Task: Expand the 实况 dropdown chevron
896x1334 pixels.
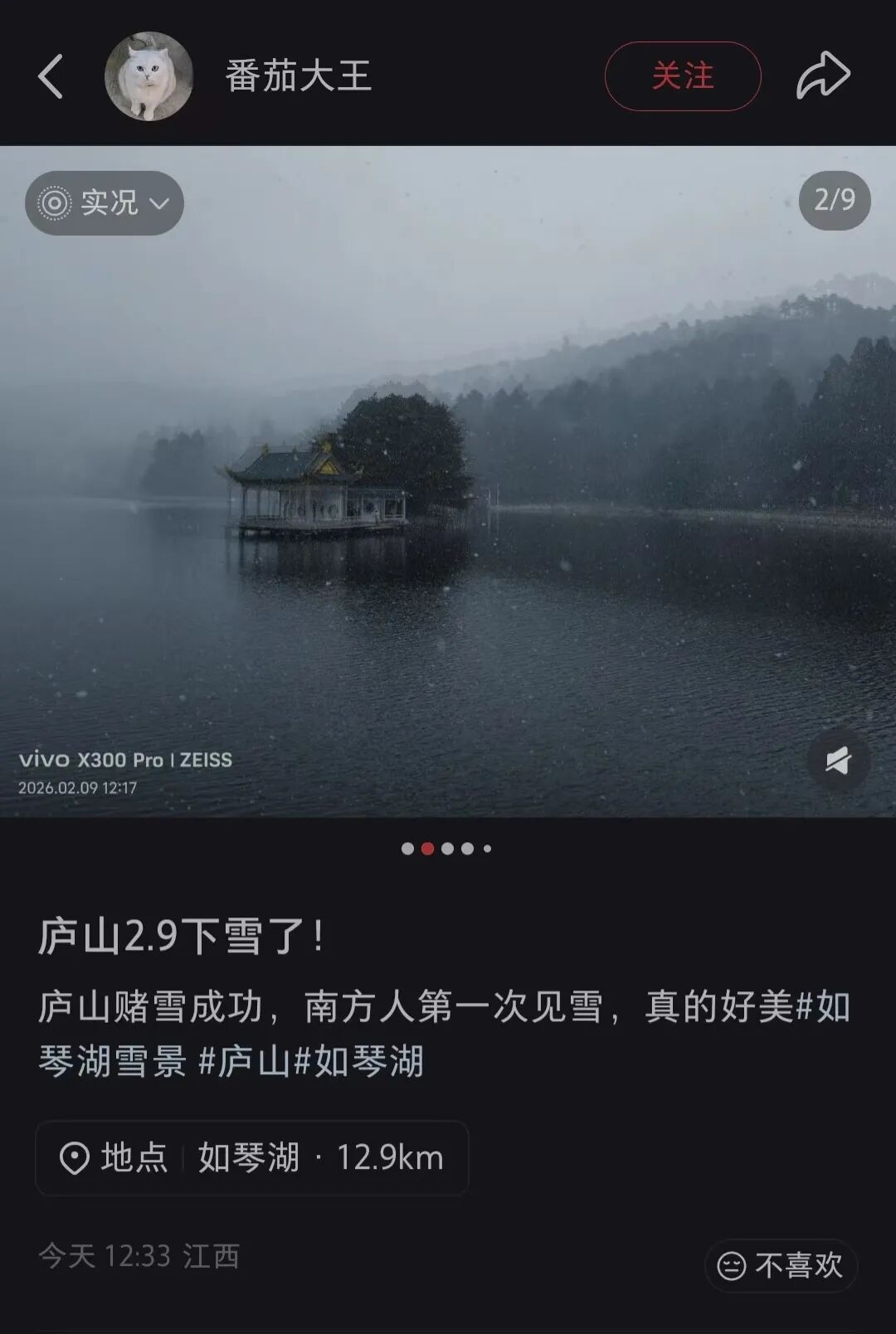Action: (x=159, y=206)
